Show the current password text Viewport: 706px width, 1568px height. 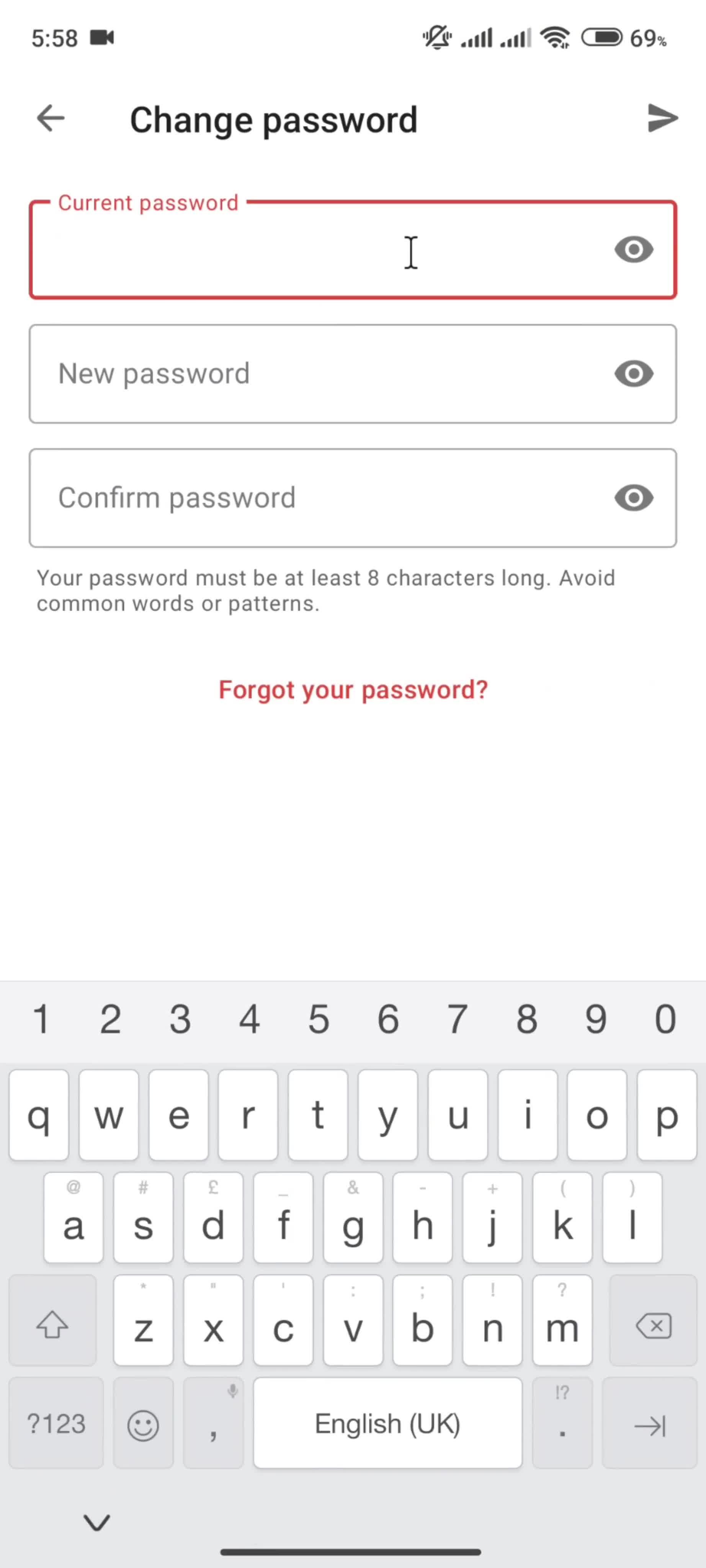coord(634,250)
